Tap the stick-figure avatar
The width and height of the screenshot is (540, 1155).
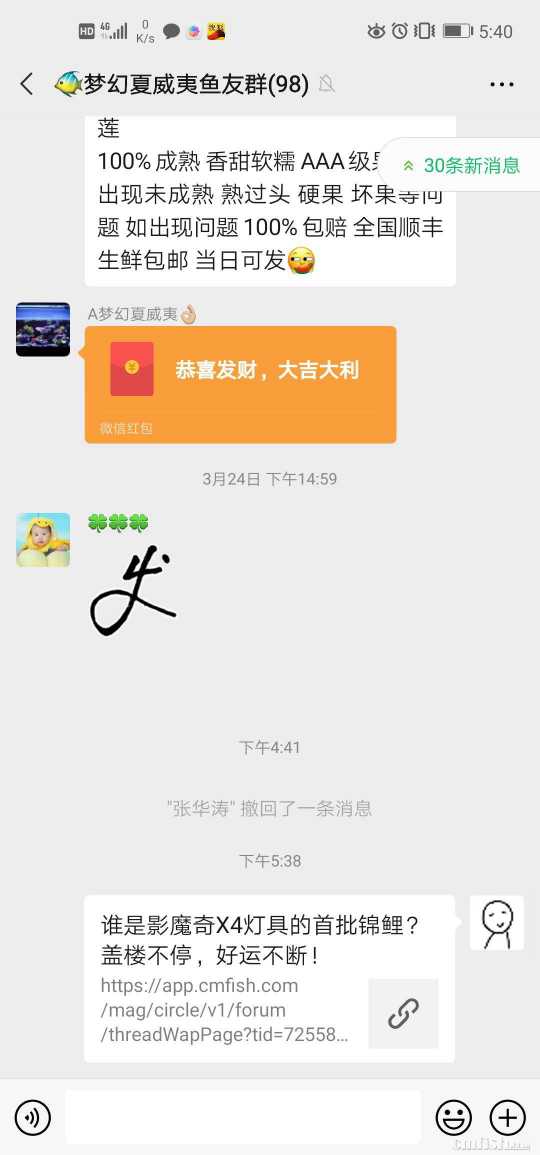[x=497, y=922]
